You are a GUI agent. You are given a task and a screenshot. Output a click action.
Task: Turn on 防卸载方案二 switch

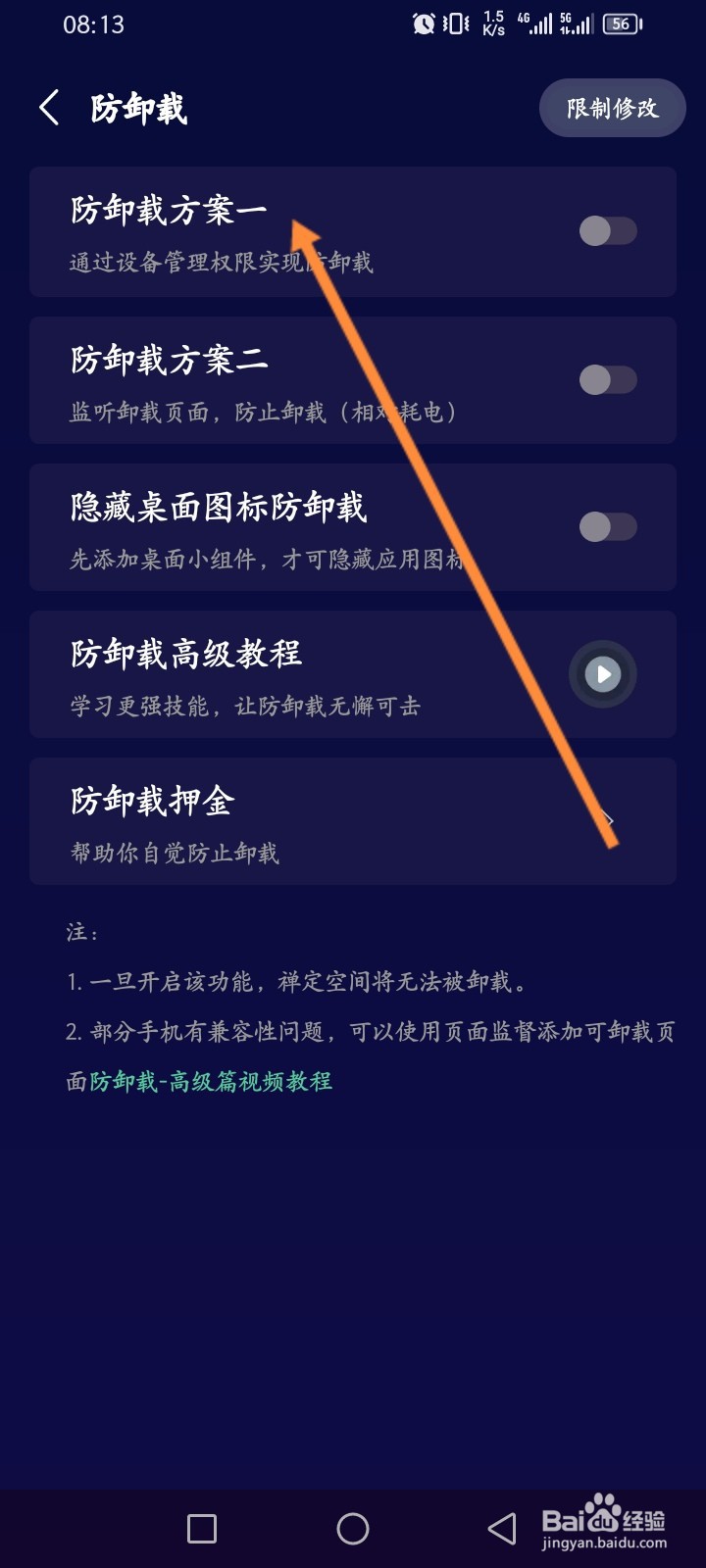click(x=609, y=379)
